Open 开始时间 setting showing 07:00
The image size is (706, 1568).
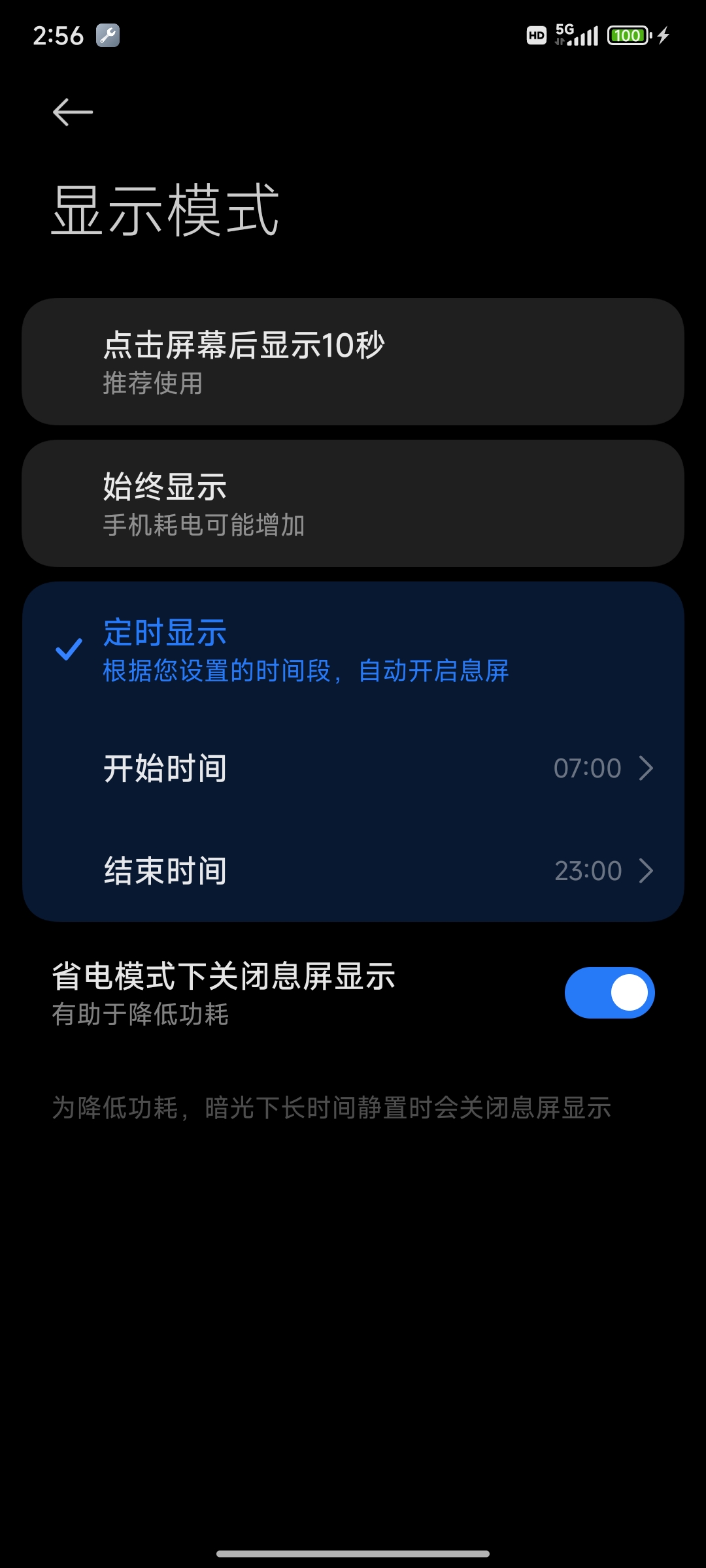pyautogui.click(x=353, y=768)
